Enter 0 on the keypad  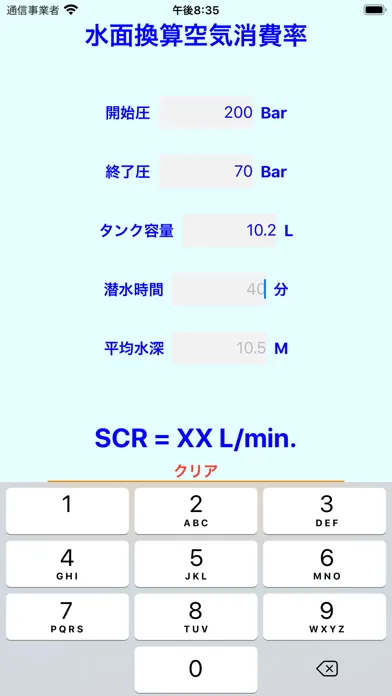coord(196,669)
